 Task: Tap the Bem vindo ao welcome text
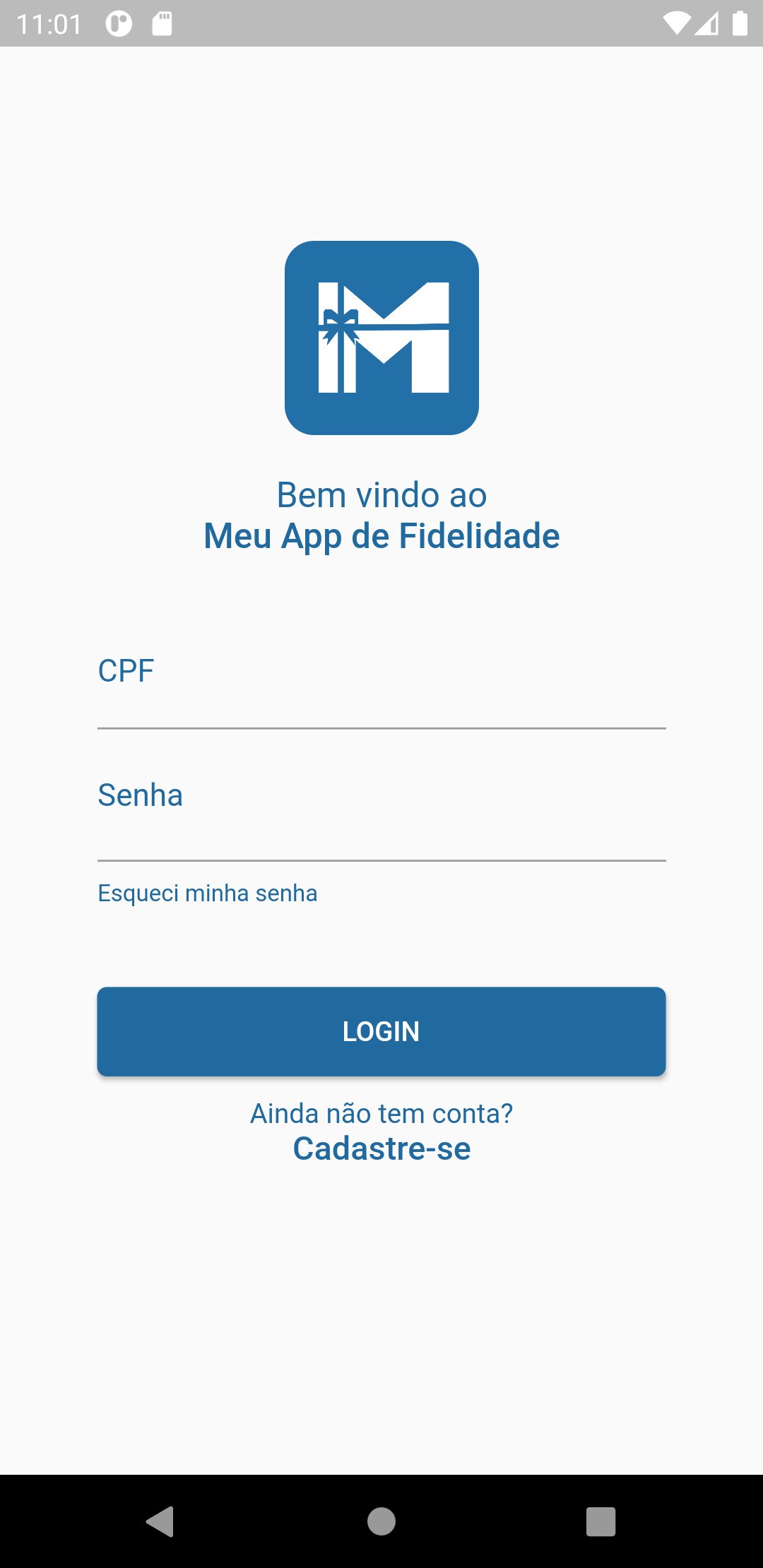pos(381,494)
